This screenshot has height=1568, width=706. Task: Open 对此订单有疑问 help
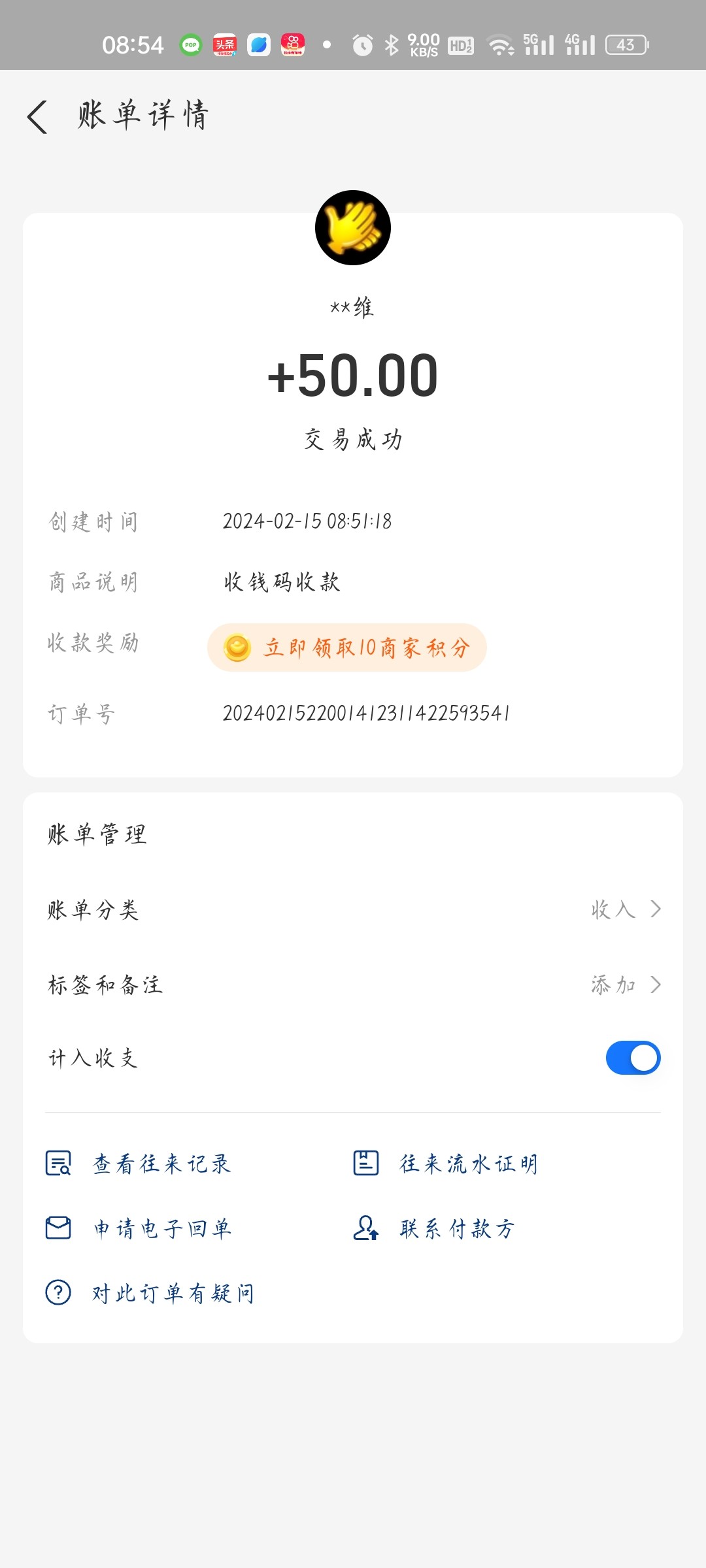150,1293
